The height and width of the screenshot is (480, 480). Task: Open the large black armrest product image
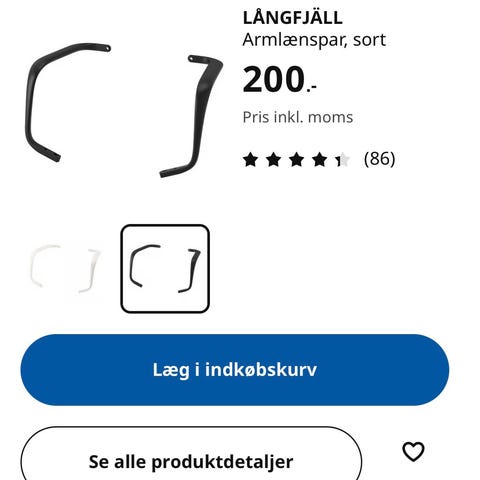[x=124, y=110]
